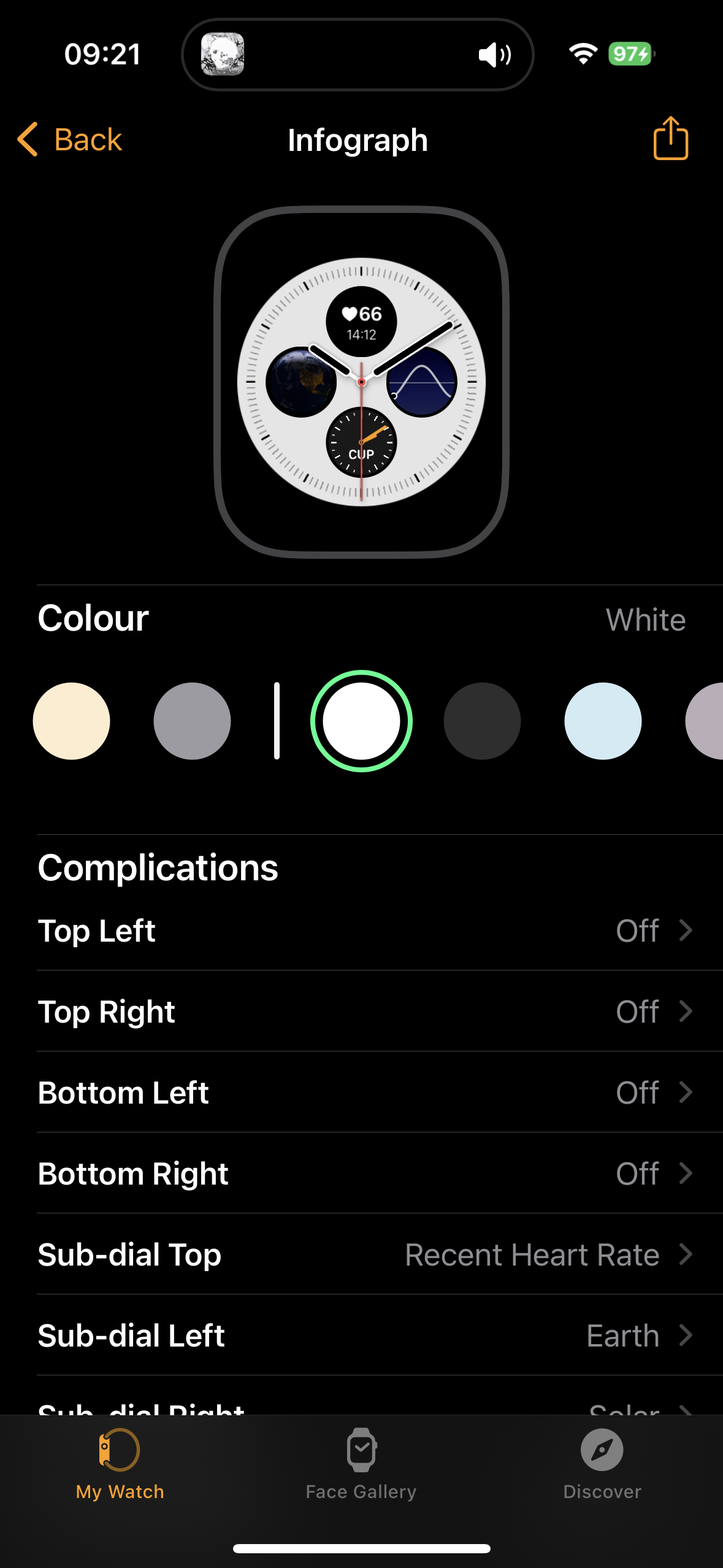This screenshot has height=1568, width=723.
Task: Switch to the Discover tab
Action: [x=602, y=1464]
